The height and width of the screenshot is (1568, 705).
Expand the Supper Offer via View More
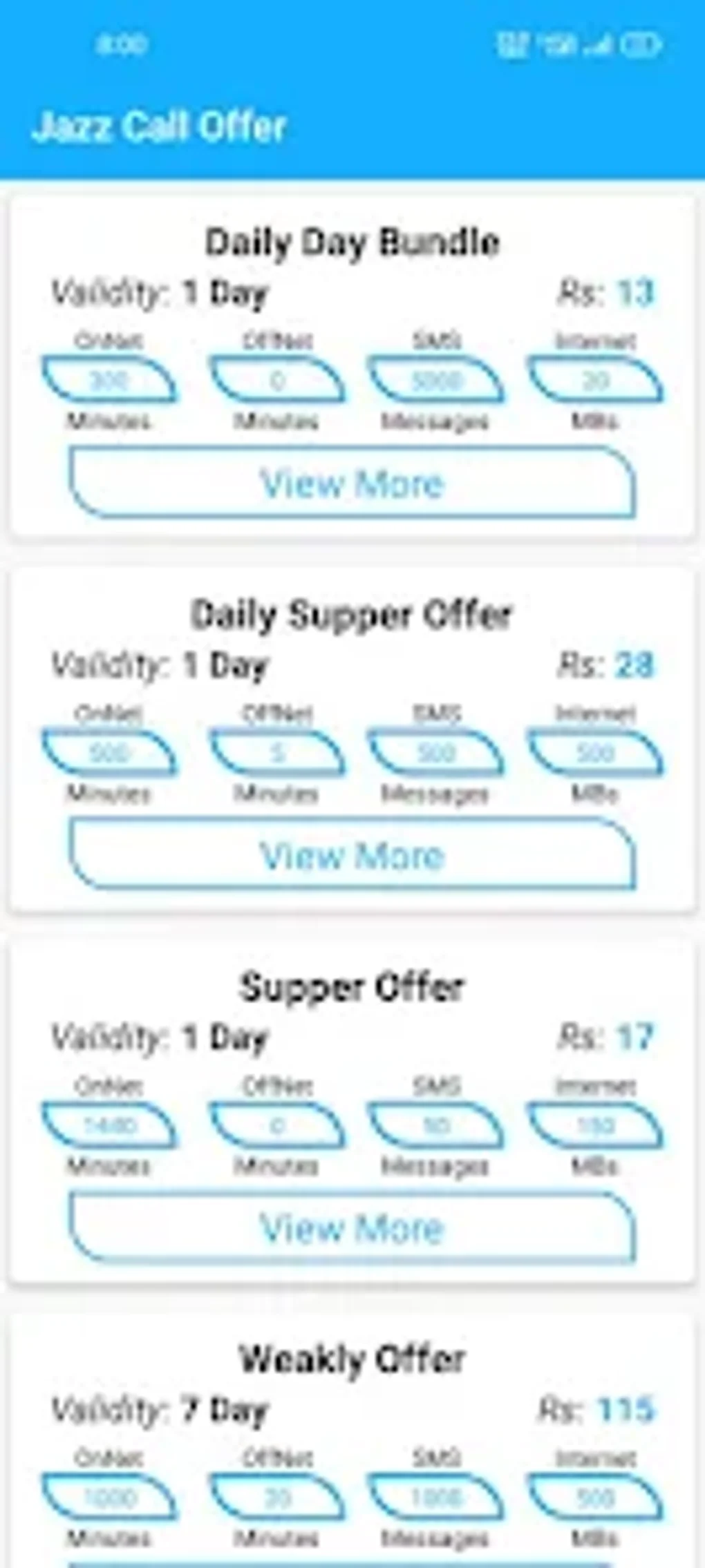(x=352, y=1227)
